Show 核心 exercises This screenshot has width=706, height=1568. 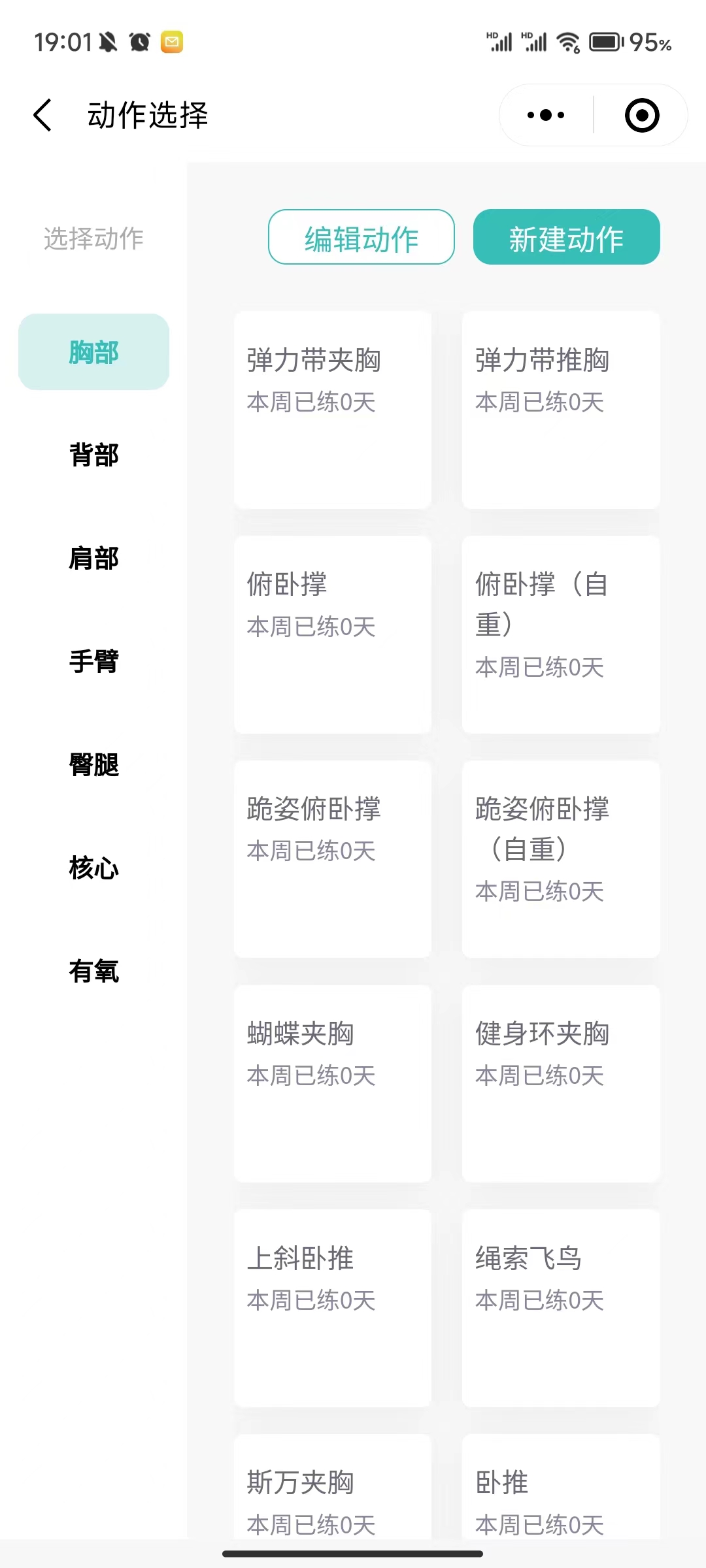[93, 868]
